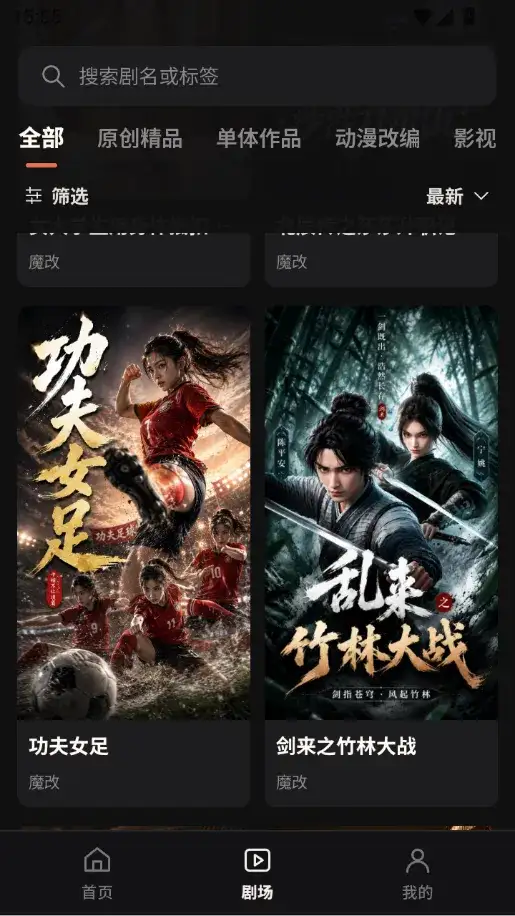This screenshot has height=916, width=515.
Task: Open the 功夫女足 drama card
Action: (134, 556)
